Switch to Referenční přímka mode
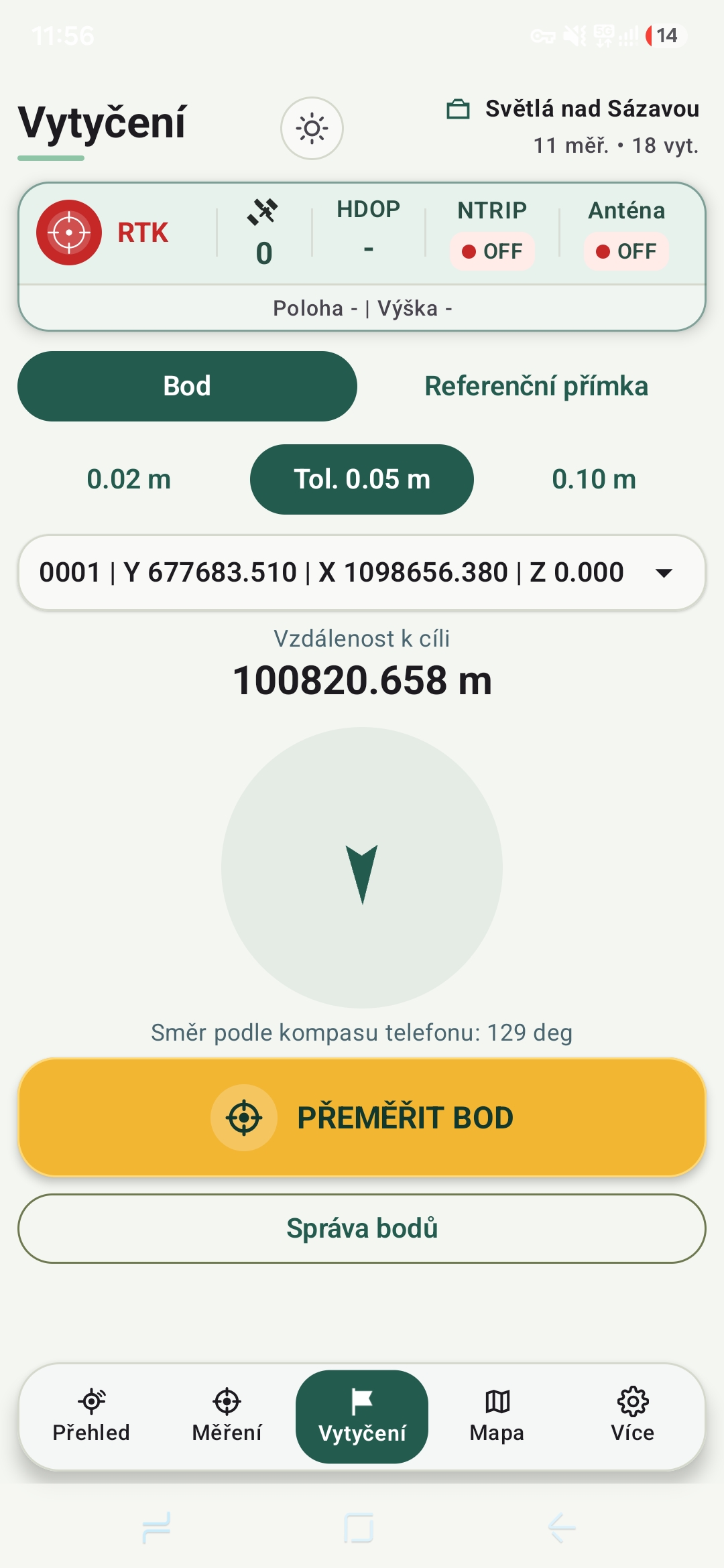The image size is (724, 1568). coord(536,386)
